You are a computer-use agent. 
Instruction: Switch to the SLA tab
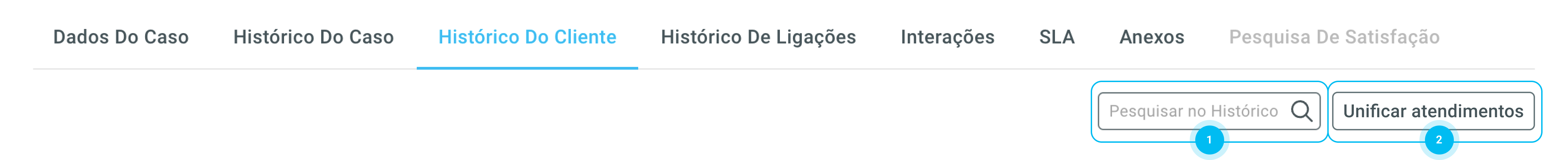coord(1057,37)
